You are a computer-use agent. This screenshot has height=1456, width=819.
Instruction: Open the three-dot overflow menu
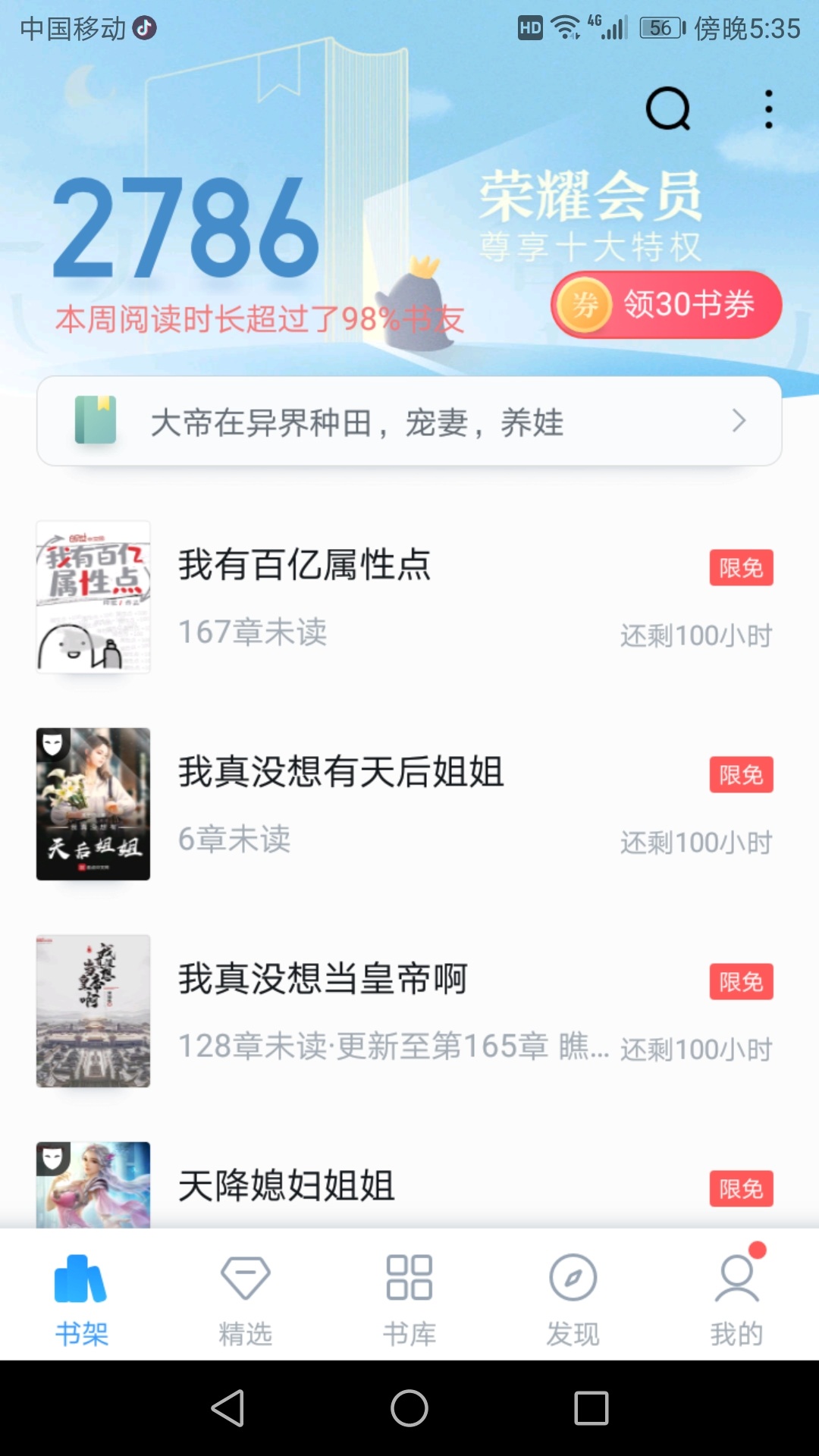(x=768, y=109)
